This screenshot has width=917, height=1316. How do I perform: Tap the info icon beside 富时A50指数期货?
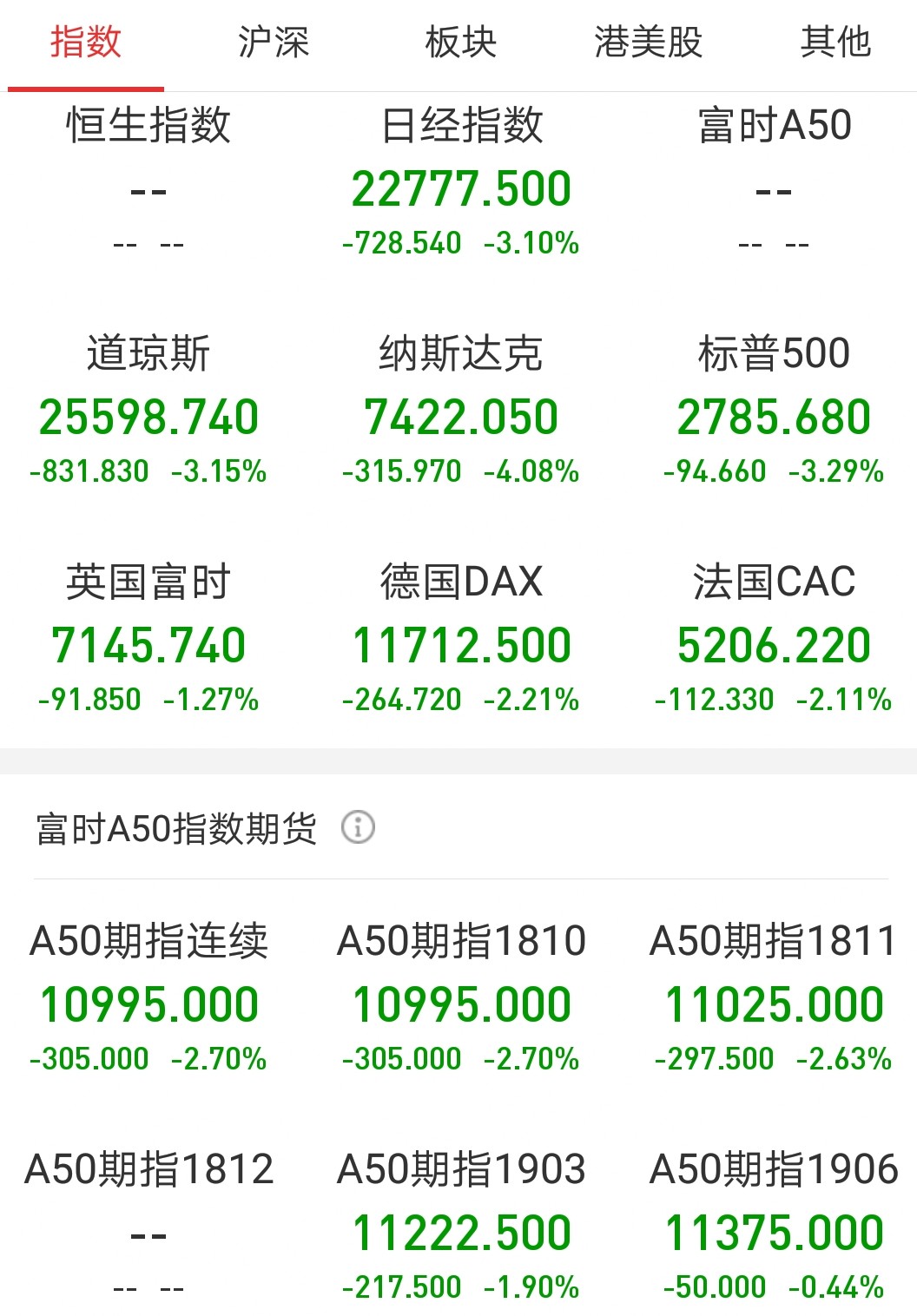point(358,827)
